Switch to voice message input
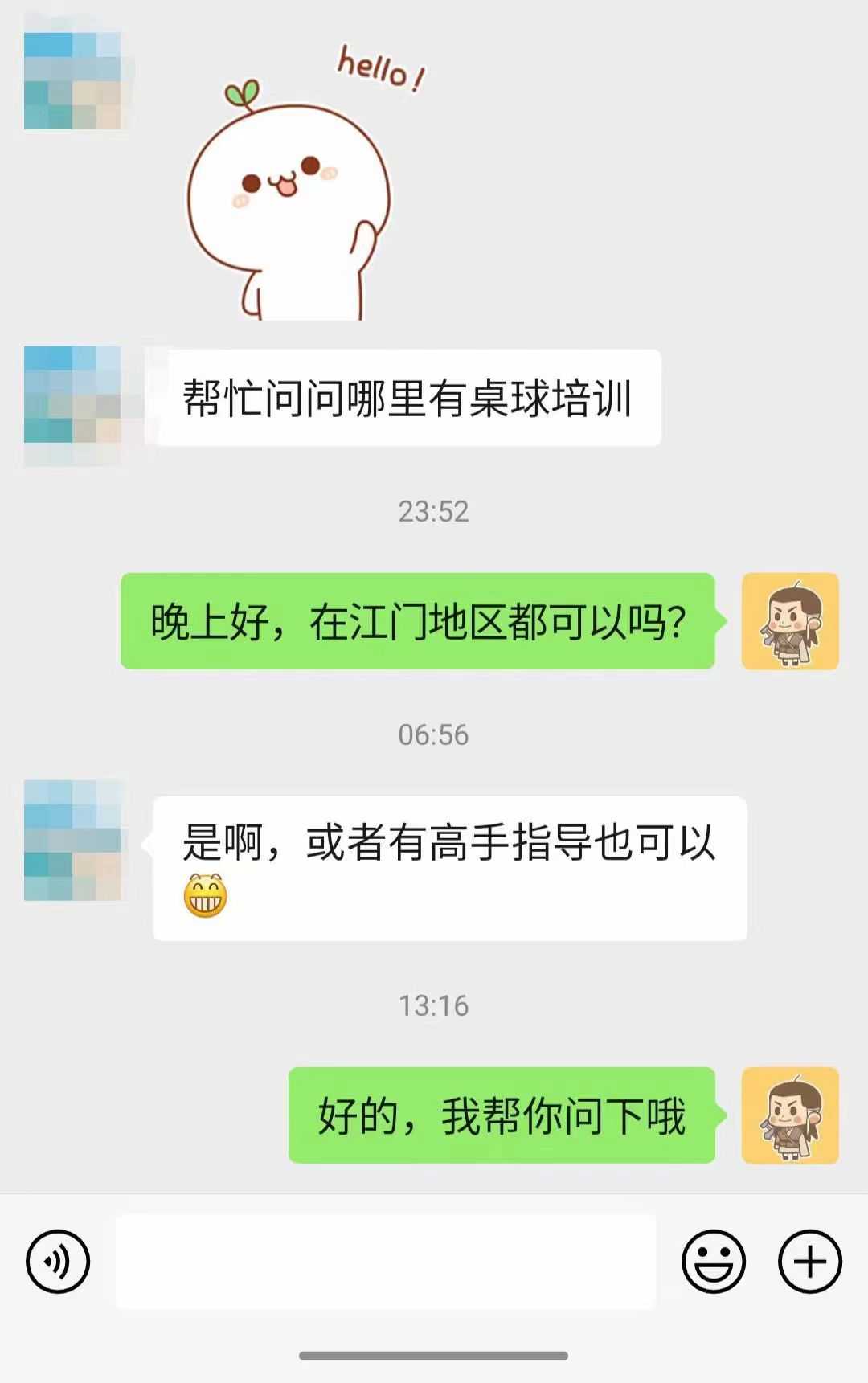 (x=58, y=1261)
